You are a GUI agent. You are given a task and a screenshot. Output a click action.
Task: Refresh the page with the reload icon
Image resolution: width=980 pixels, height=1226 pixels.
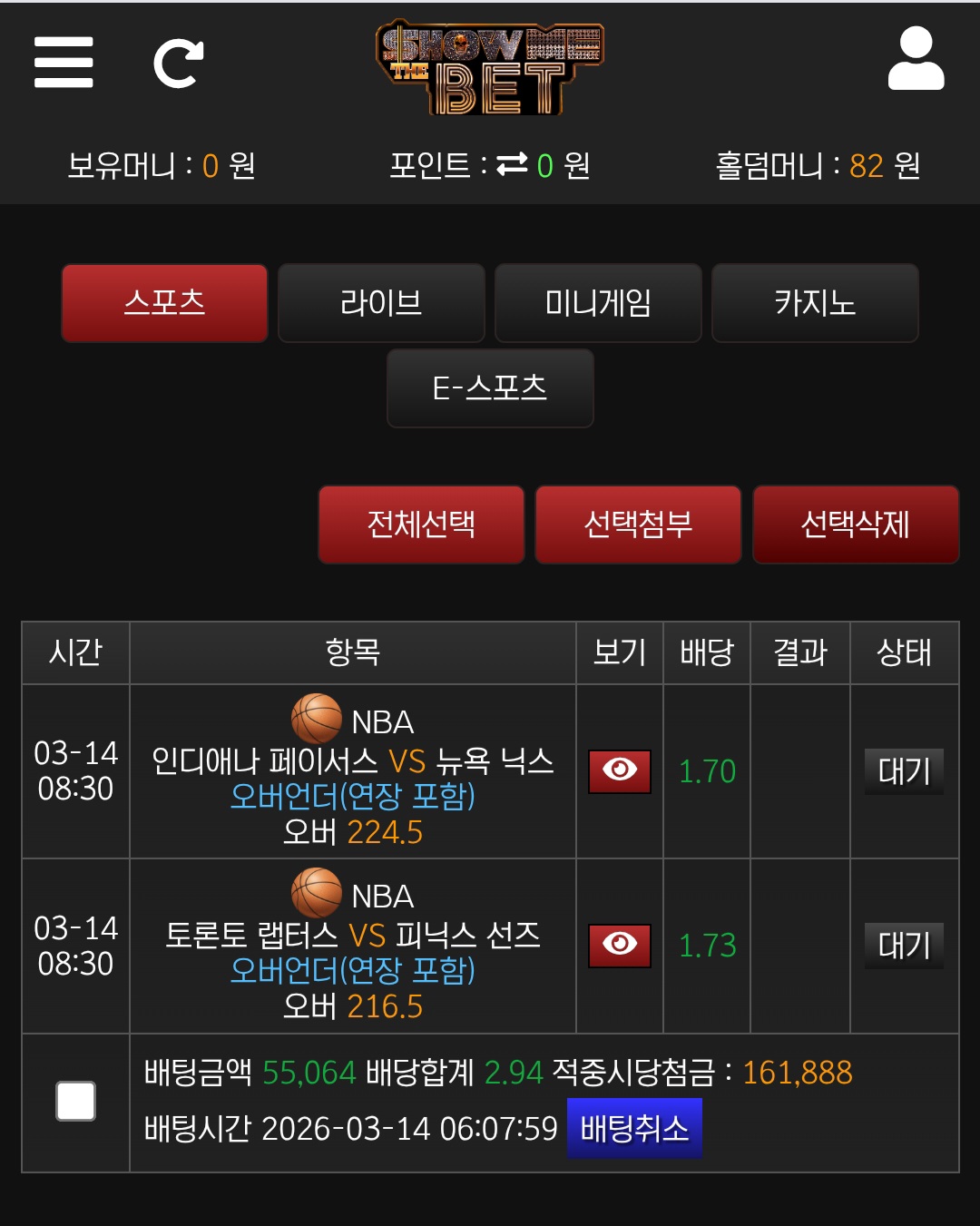(x=178, y=64)
